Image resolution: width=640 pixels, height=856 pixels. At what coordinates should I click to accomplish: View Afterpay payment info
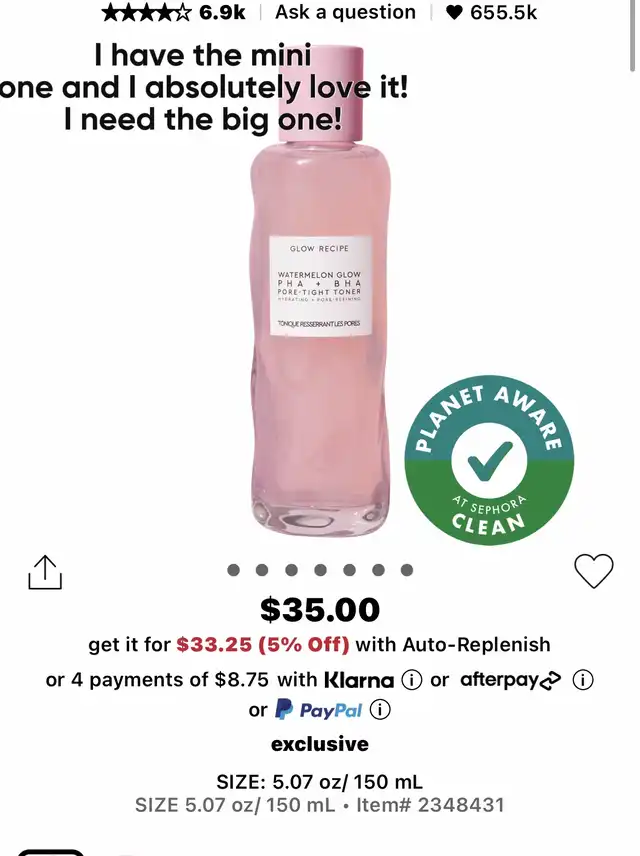583,680
